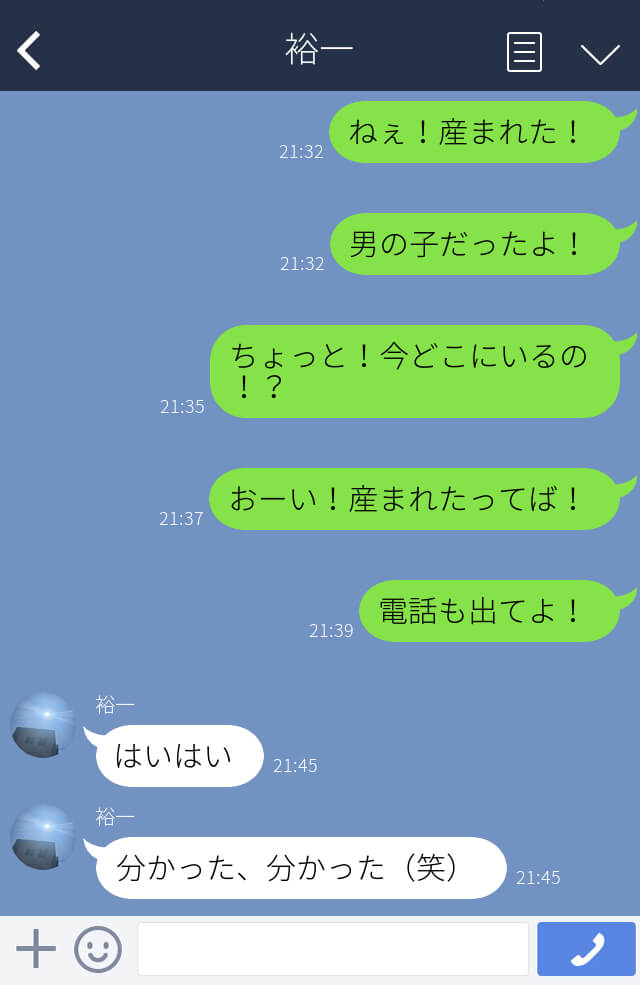Screen dimensions: 640x985
Task: Open 裕一's avatar beside 分かった、分かった（笑）
Action: tap(43, 836)
